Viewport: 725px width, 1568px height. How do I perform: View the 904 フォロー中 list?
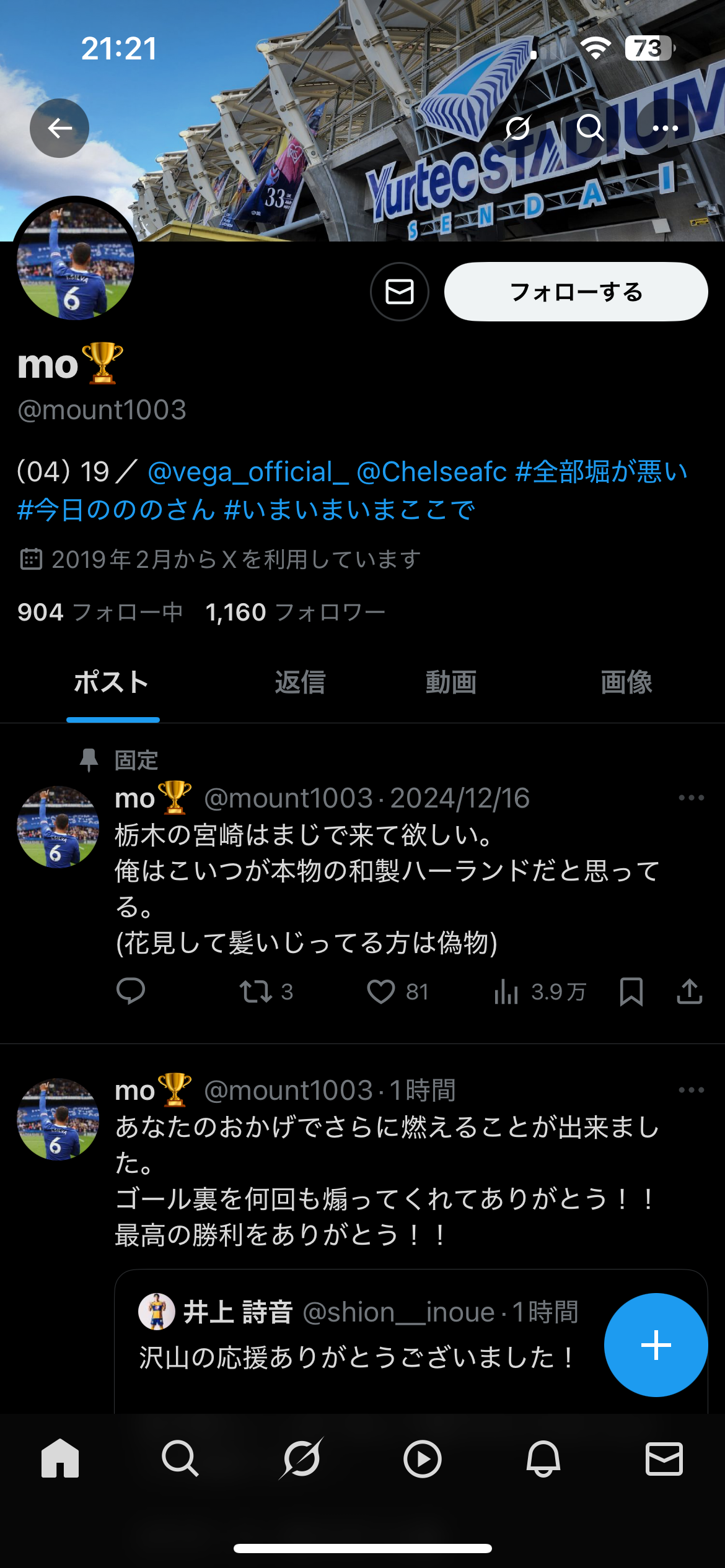pyautogui.click(x=100, y=612)
